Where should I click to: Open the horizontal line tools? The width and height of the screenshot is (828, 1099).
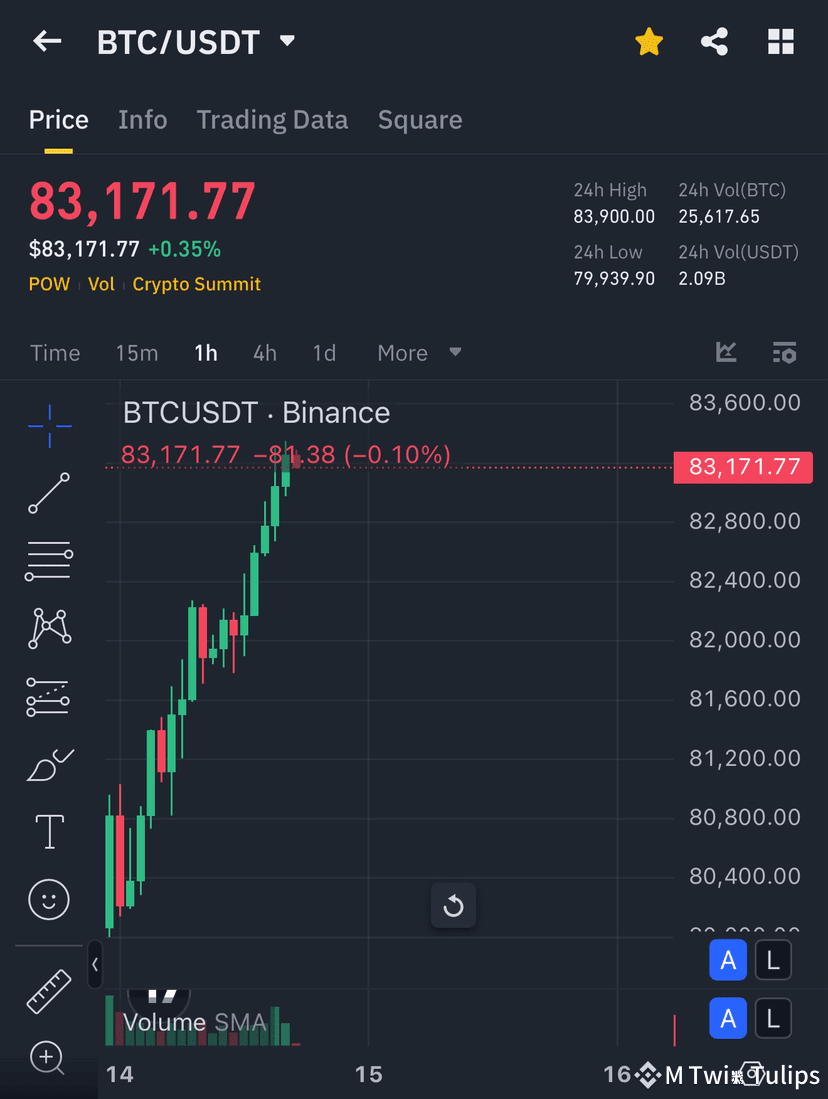point(48,560)
